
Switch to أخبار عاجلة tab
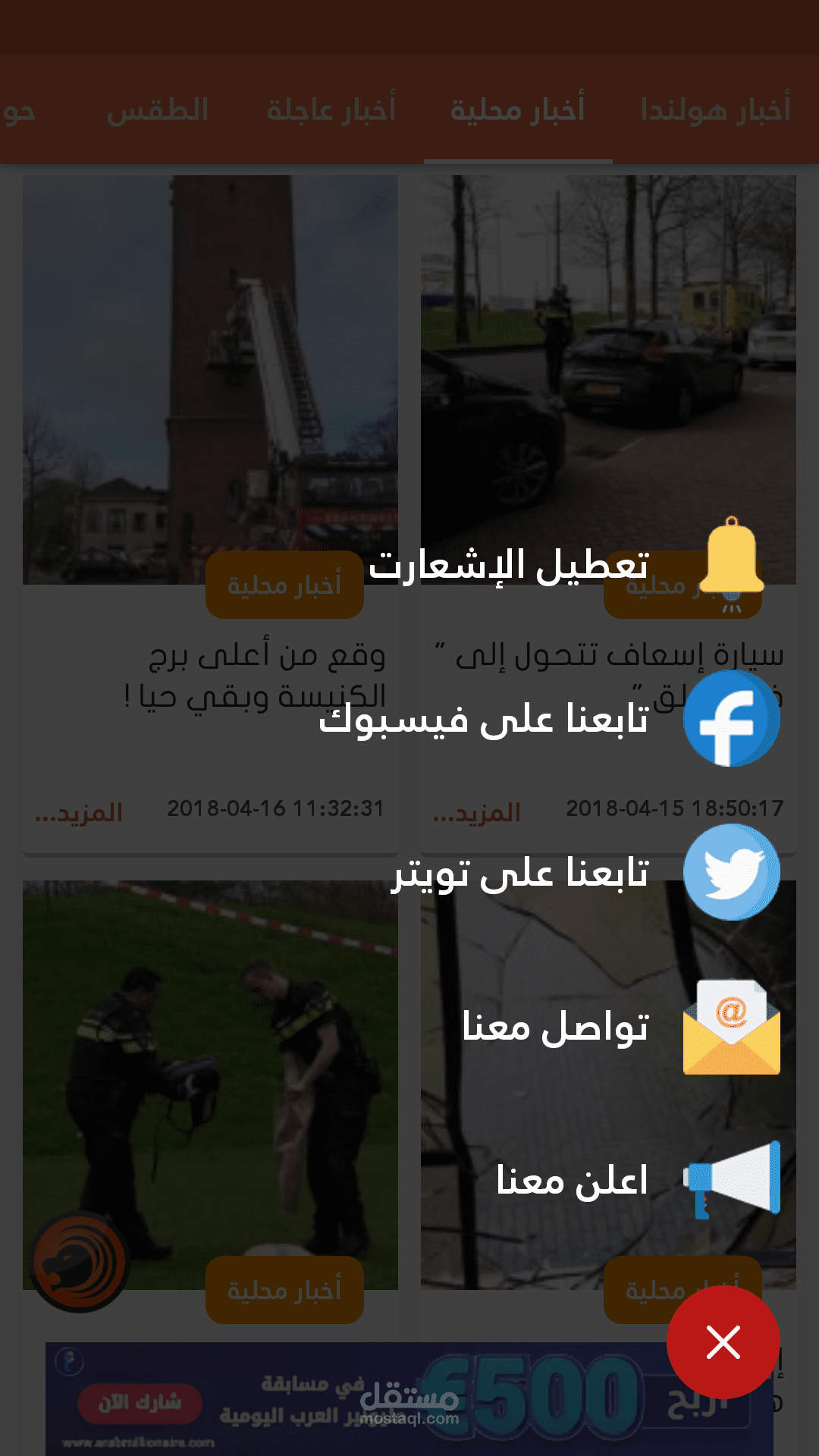[x=331, y=110]
